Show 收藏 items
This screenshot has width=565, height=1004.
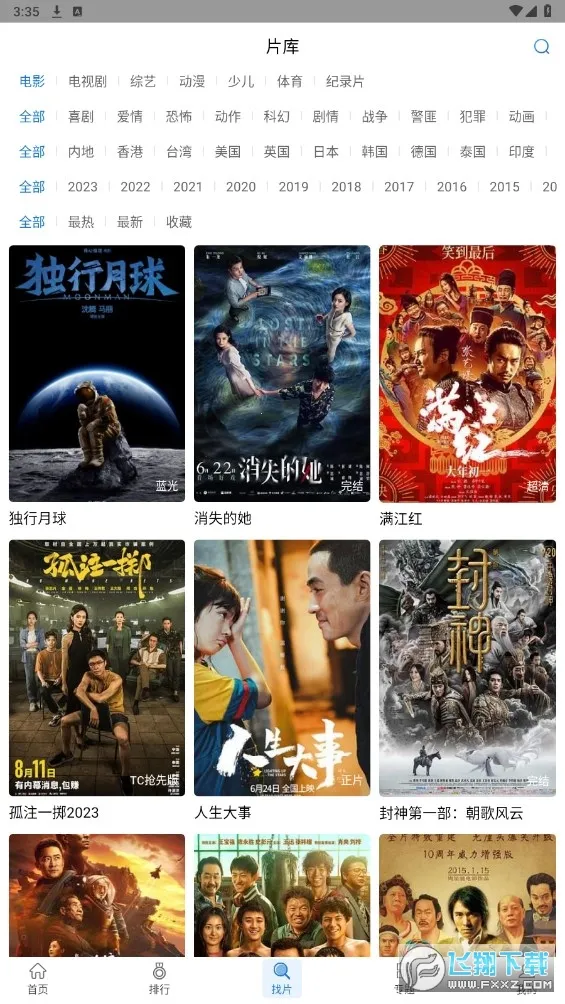point(179,222)
